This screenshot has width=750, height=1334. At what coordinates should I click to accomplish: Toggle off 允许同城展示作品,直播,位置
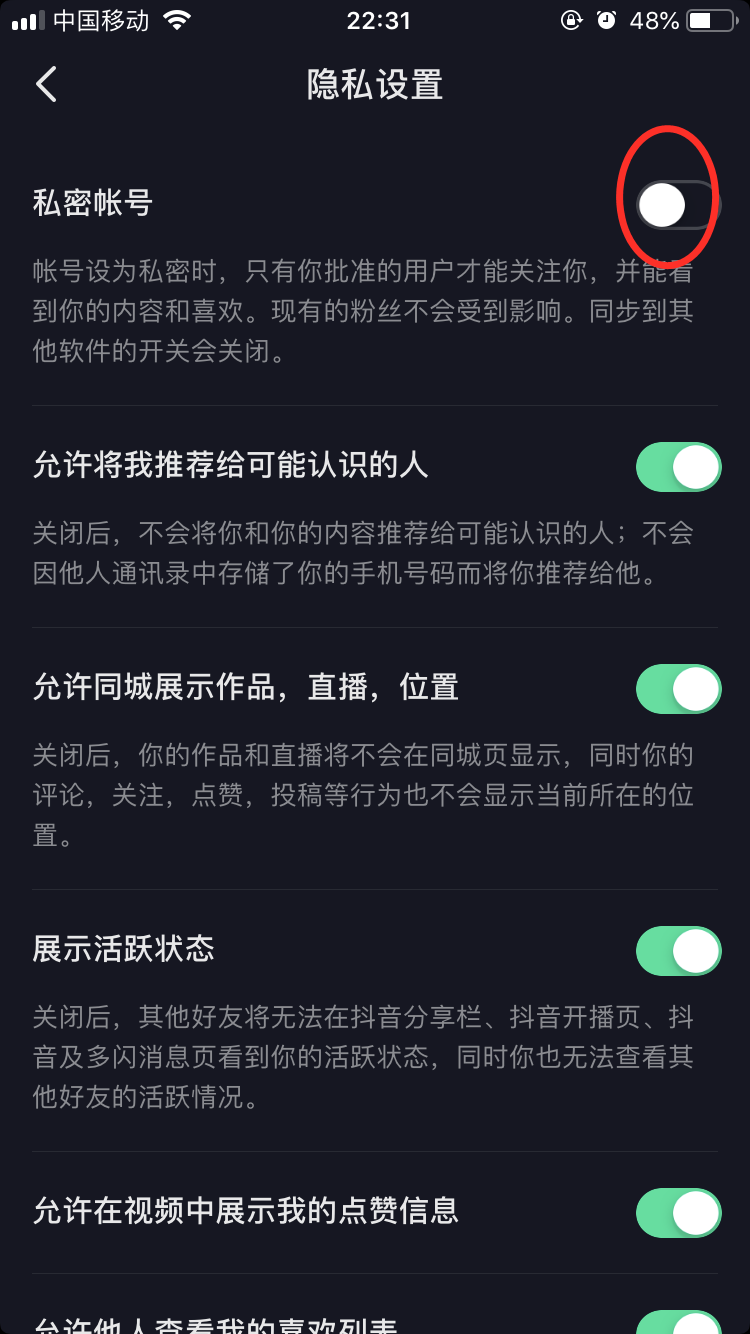point(678,689)
